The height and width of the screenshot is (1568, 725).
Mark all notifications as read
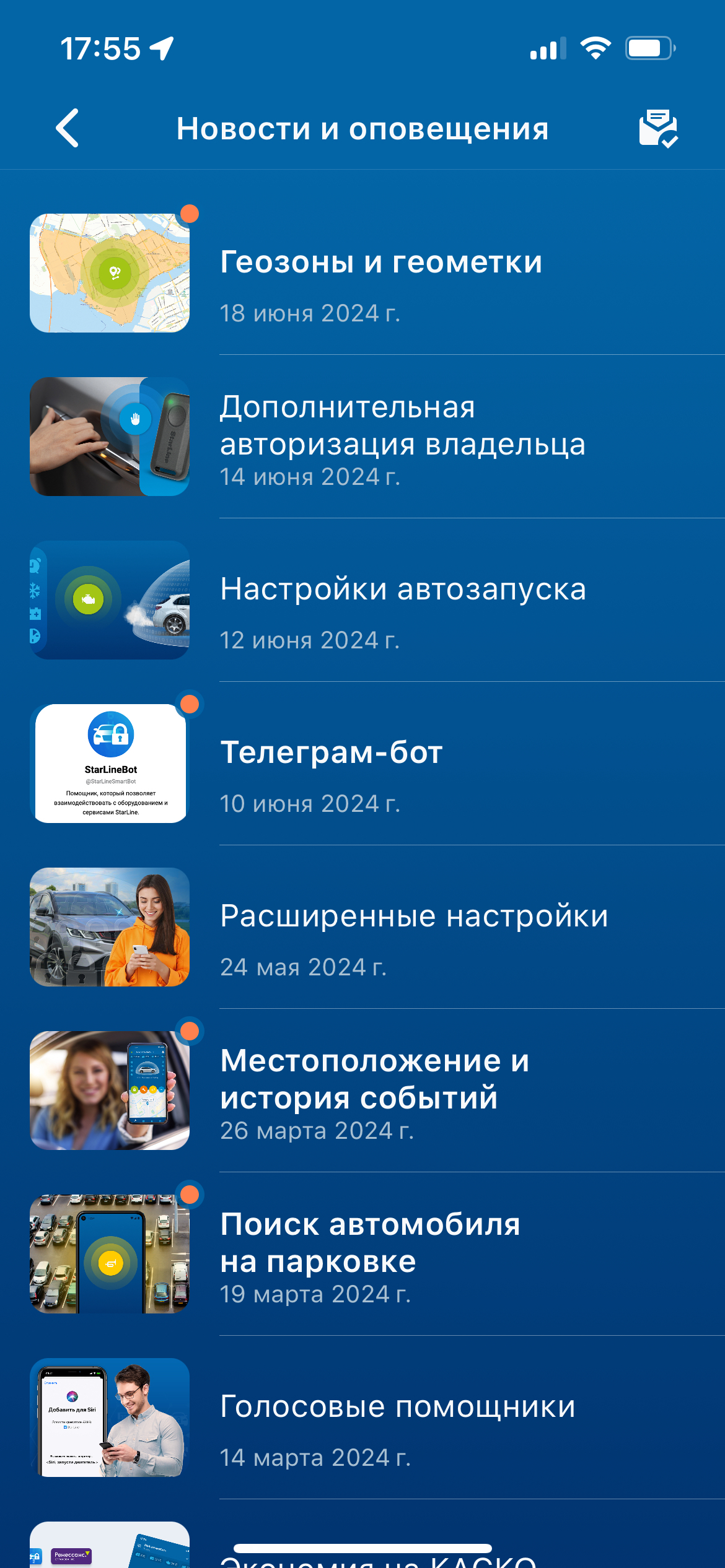(x=658, y=128)
